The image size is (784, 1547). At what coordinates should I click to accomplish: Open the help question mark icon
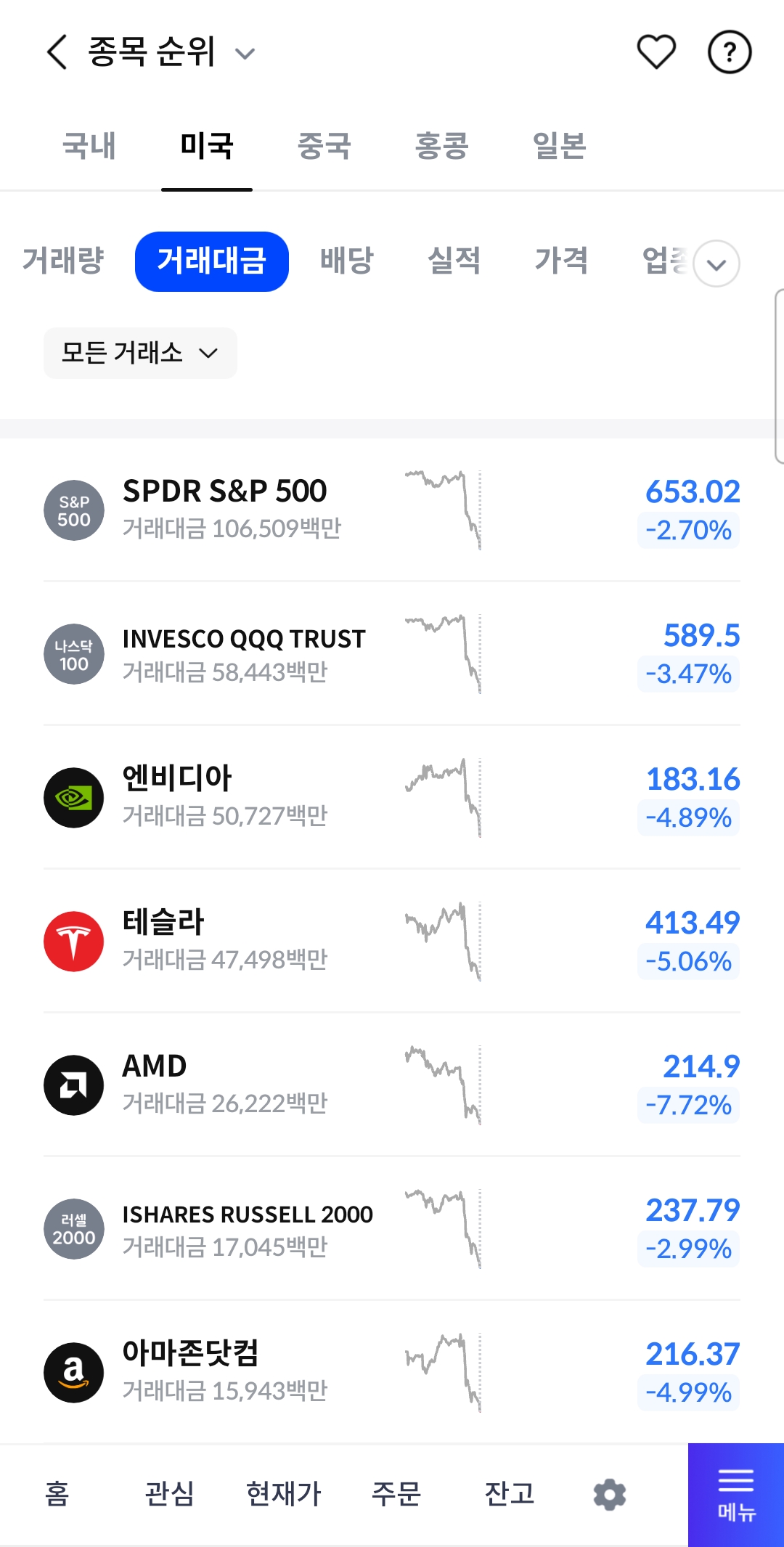pos(729,52)
